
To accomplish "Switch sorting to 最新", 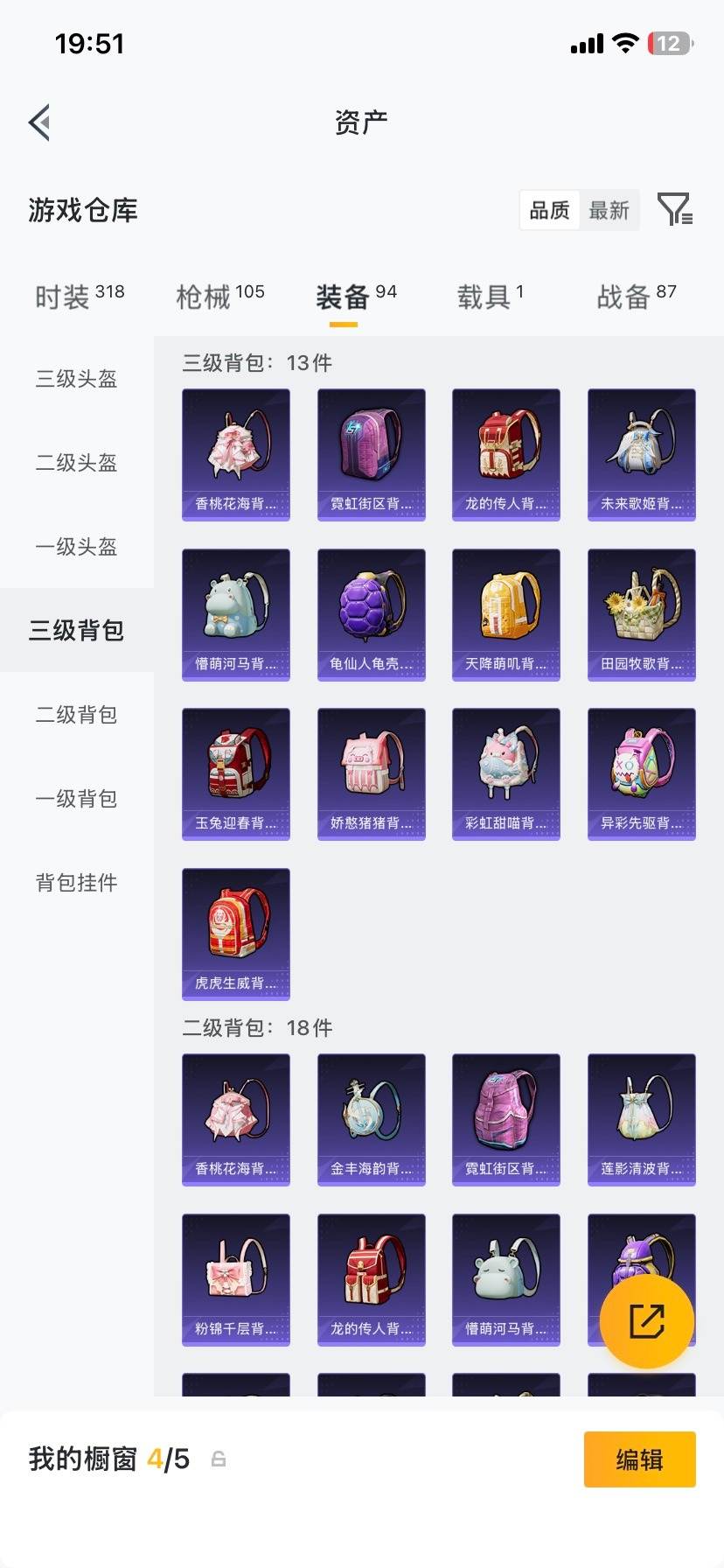I will 609,210.
